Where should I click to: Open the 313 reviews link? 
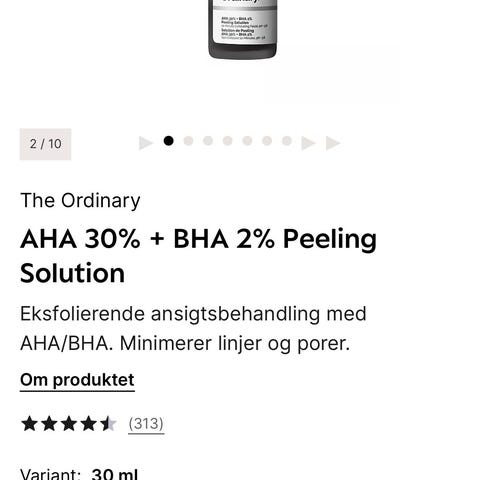pyautogui.click(x=146, y=424)
